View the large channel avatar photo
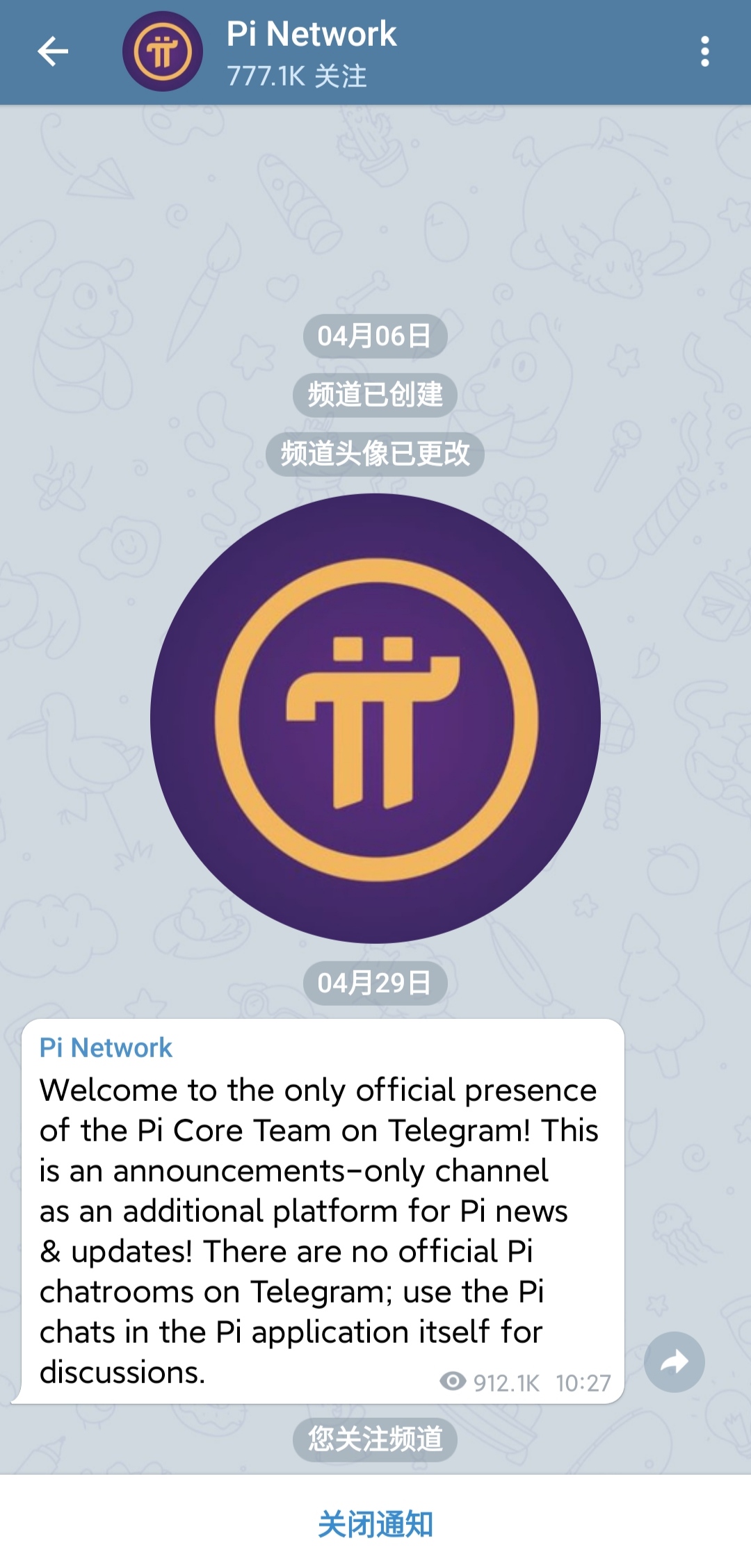 coord(375,718)
